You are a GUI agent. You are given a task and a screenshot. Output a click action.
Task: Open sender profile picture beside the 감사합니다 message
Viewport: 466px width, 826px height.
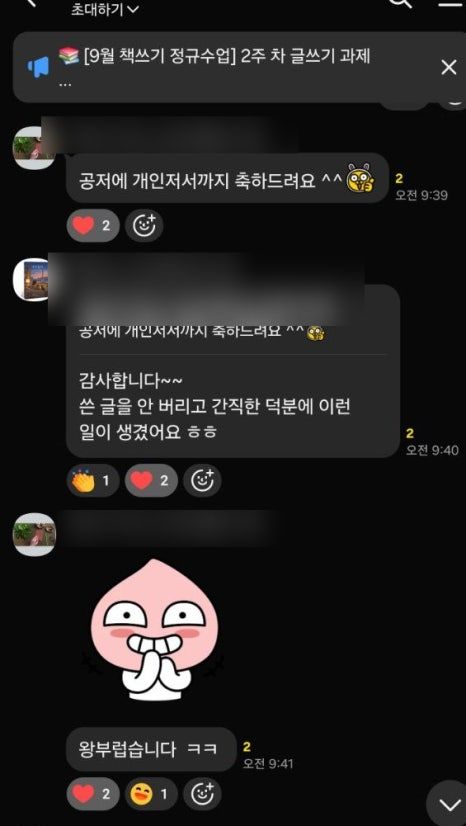pyautogui.click(x=31, y=279)
